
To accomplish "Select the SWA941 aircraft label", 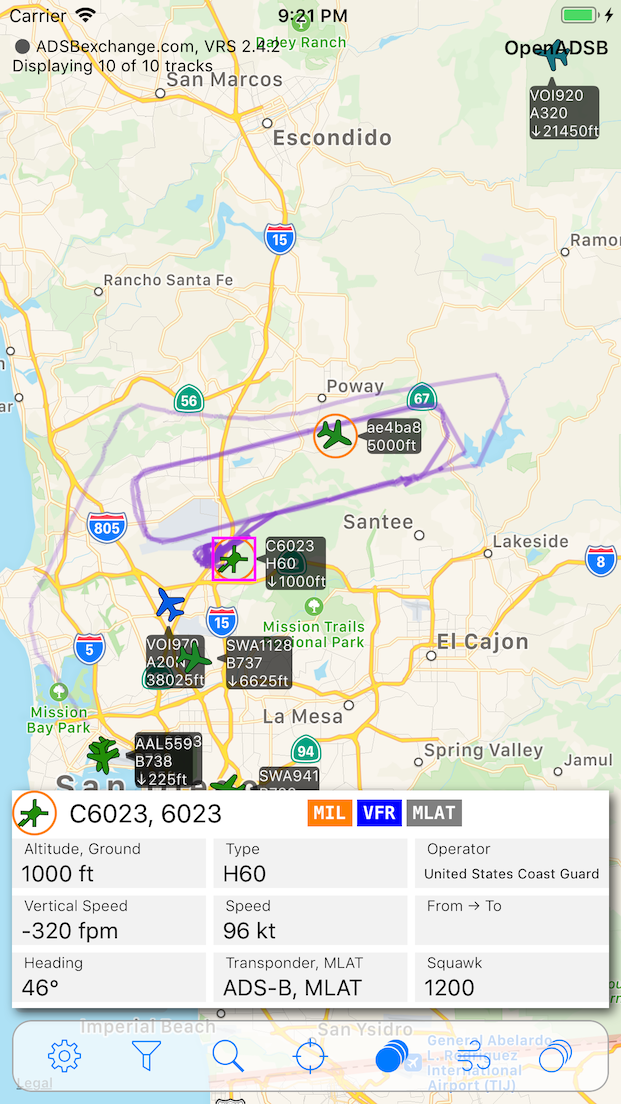I will (289, 777).
